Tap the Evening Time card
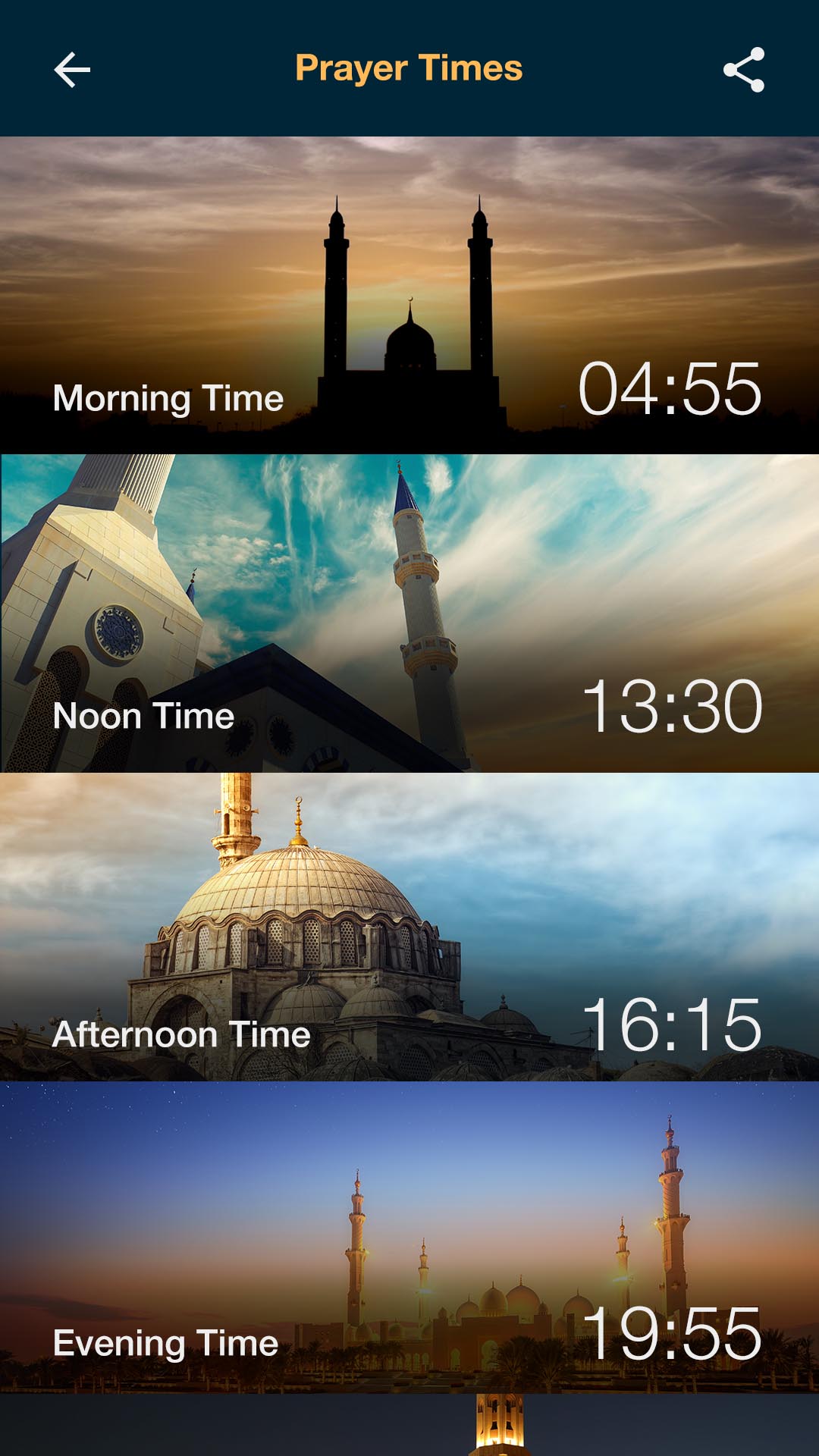 [409, 1238]
